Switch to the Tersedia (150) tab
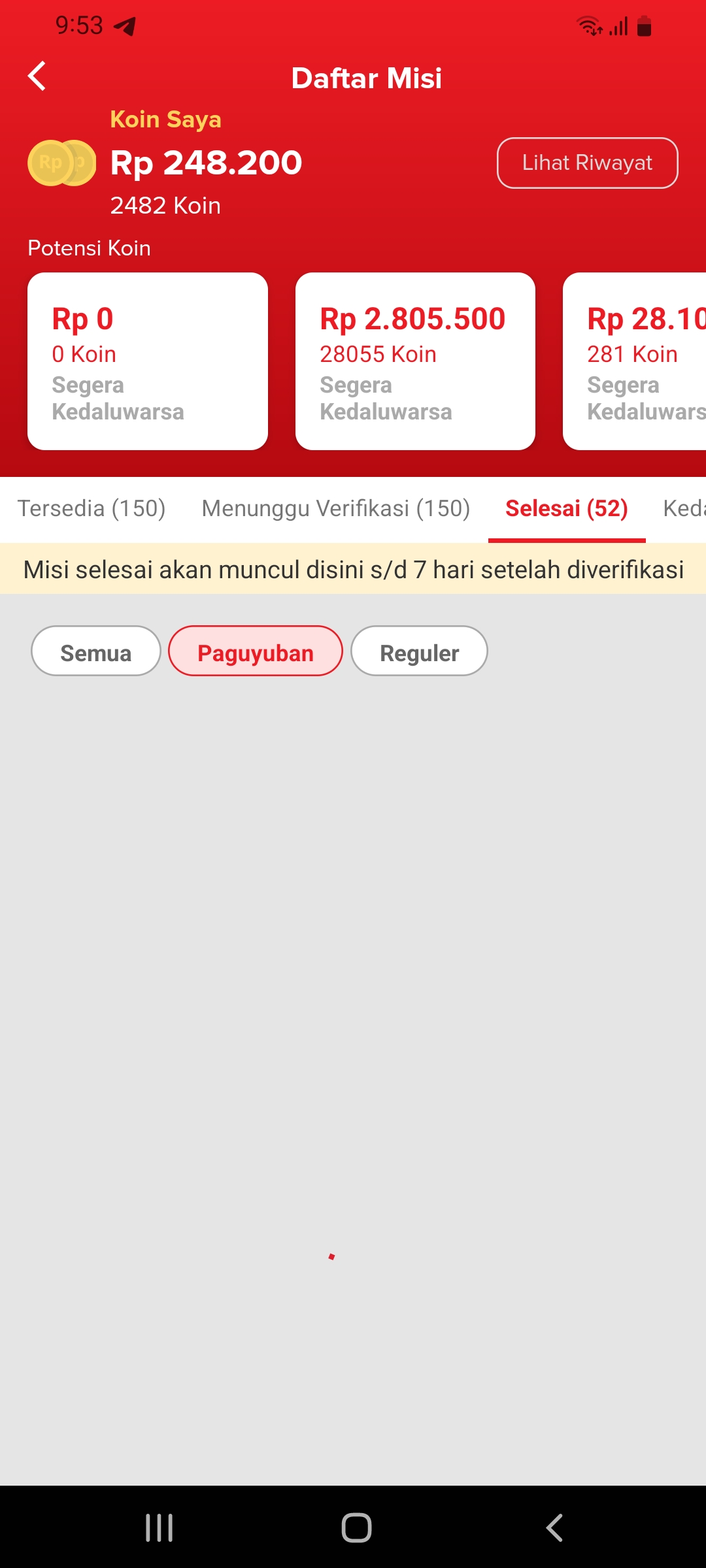This screenshot has height=1568, width=706. click(x=92, y=508)
